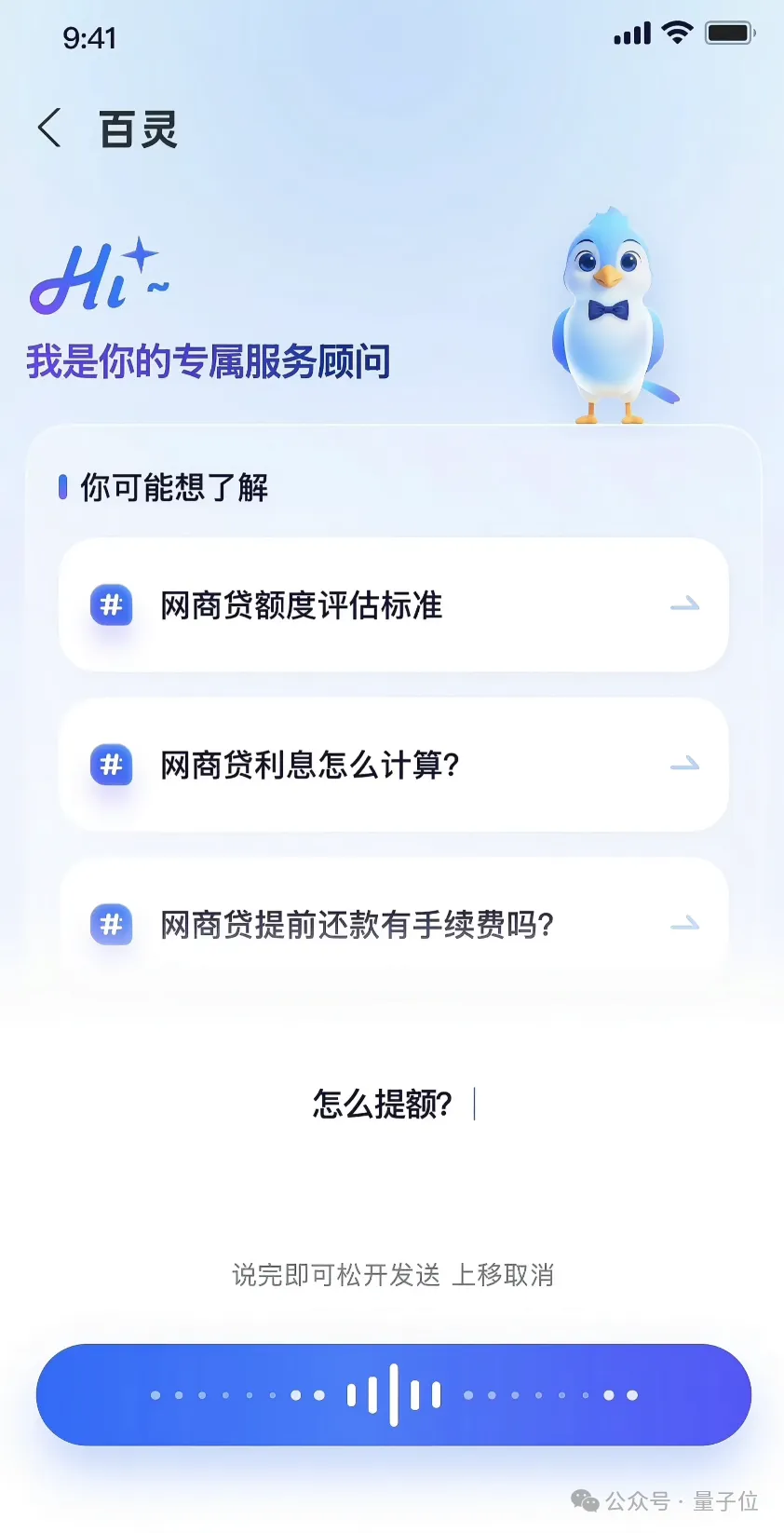784x1533 pixels.
Task: Go back using the back arrow
Action: point(50,128)
